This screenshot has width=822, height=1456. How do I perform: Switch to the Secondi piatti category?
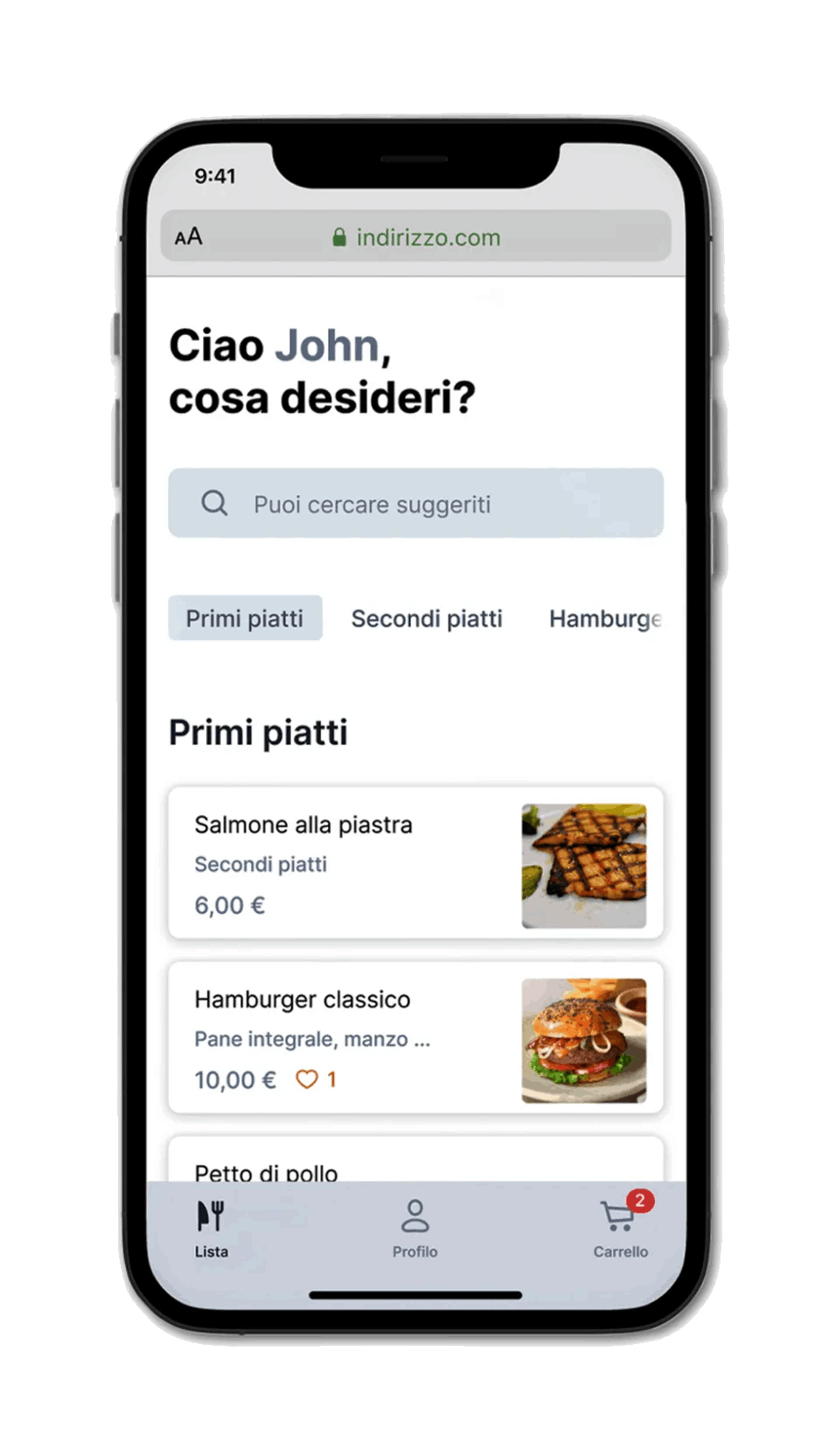point(427,618)
